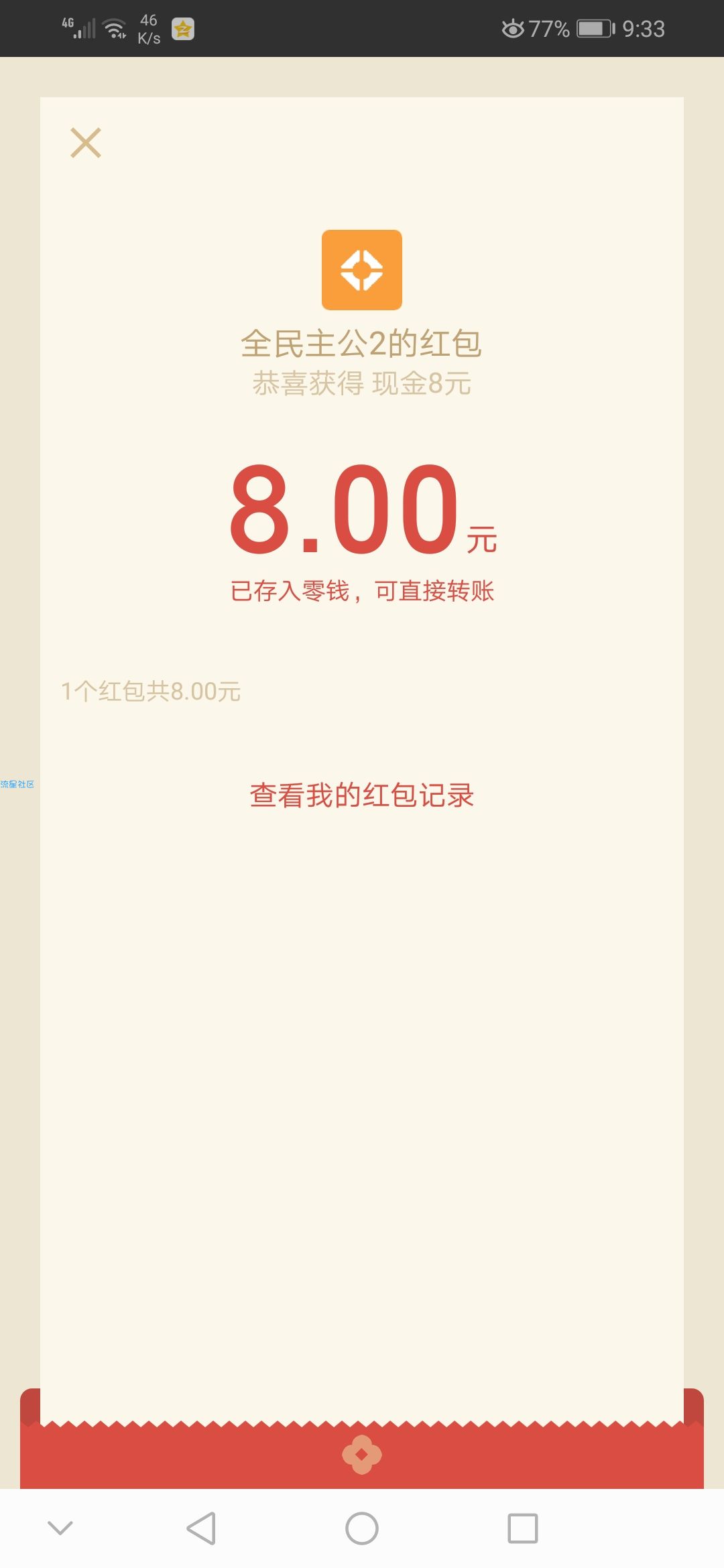Close the red packet details page
Screen dimensions: 724x1568
coord(86,143)
